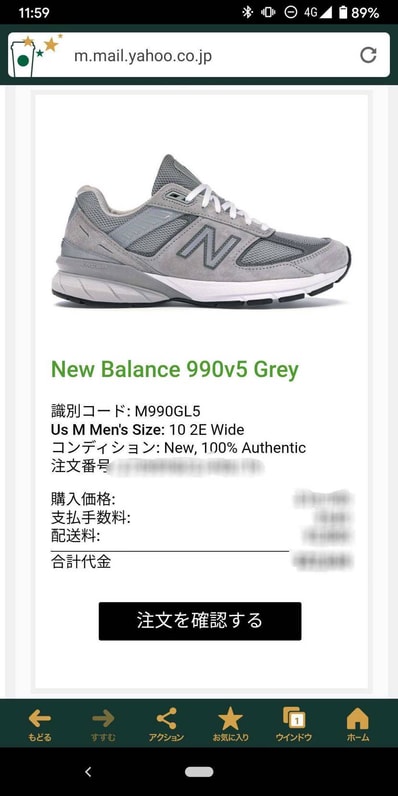
Task: Tap the Android system back arrow
Action: 88,772
